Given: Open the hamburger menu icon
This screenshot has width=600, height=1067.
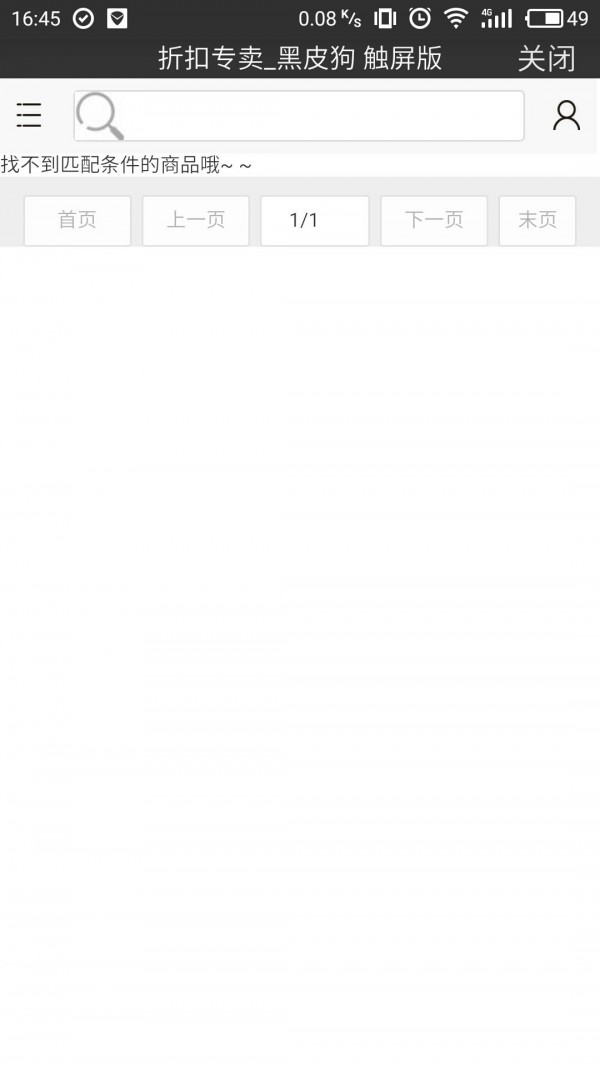Looking at the screenshot, I should click(x=29, y=115).
